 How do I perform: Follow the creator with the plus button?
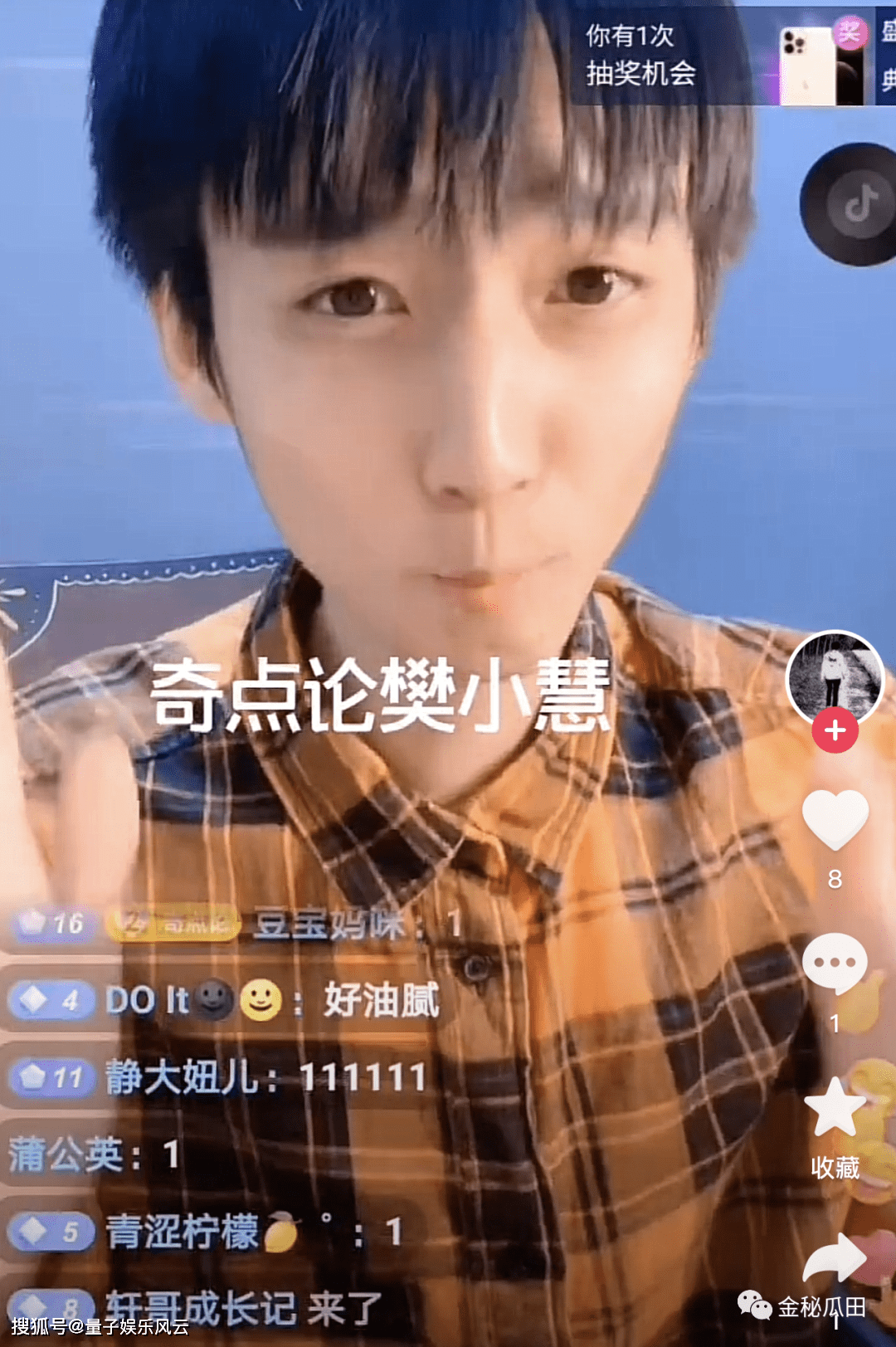click(x=835, y=730)
